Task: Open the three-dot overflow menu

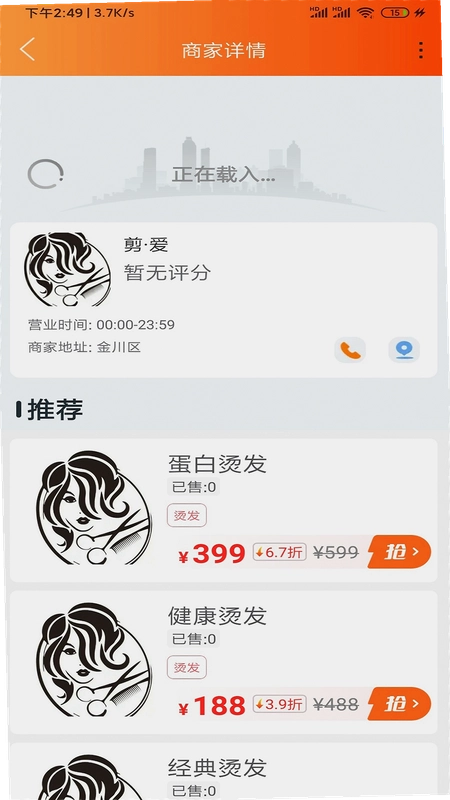Action: click(x=420, y=50)
